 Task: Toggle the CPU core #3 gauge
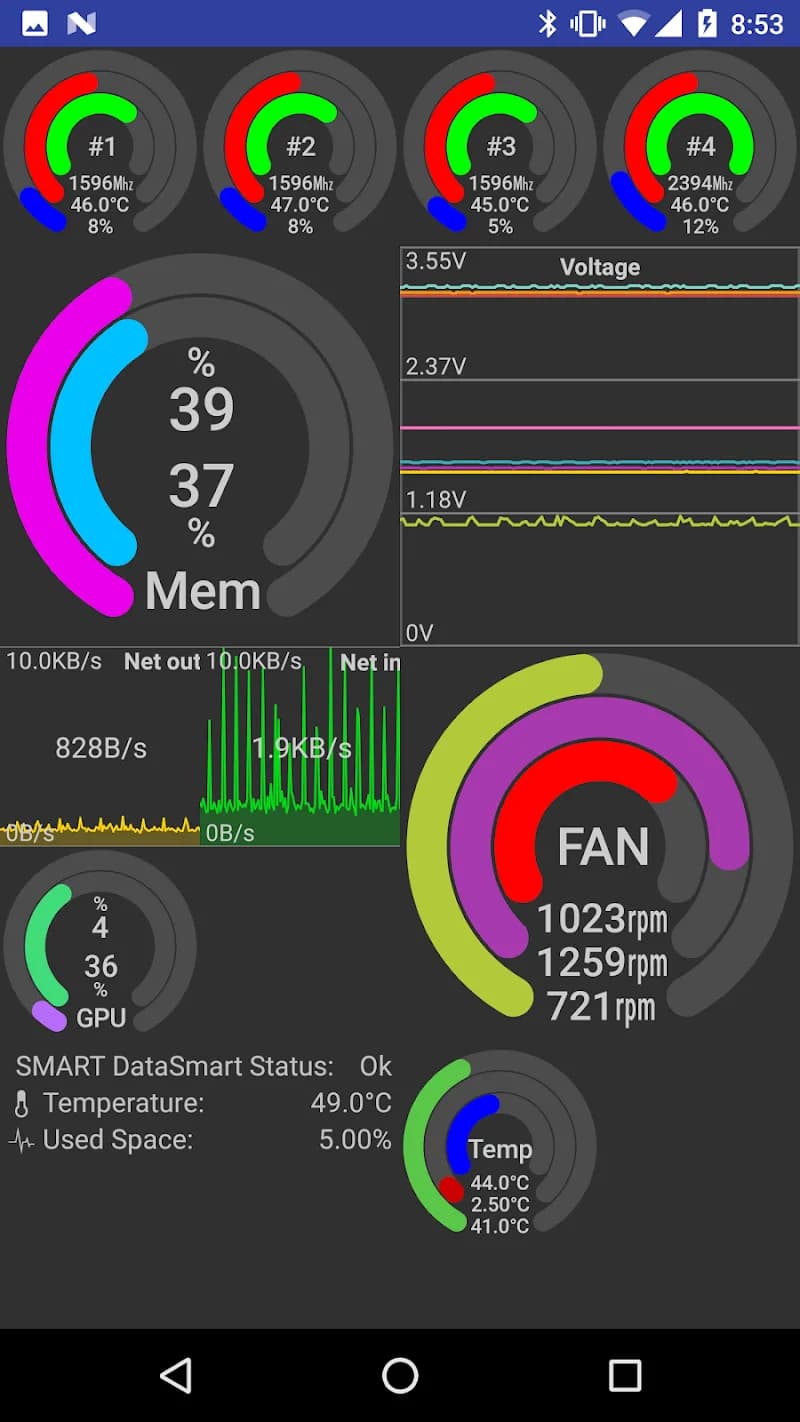500,147
